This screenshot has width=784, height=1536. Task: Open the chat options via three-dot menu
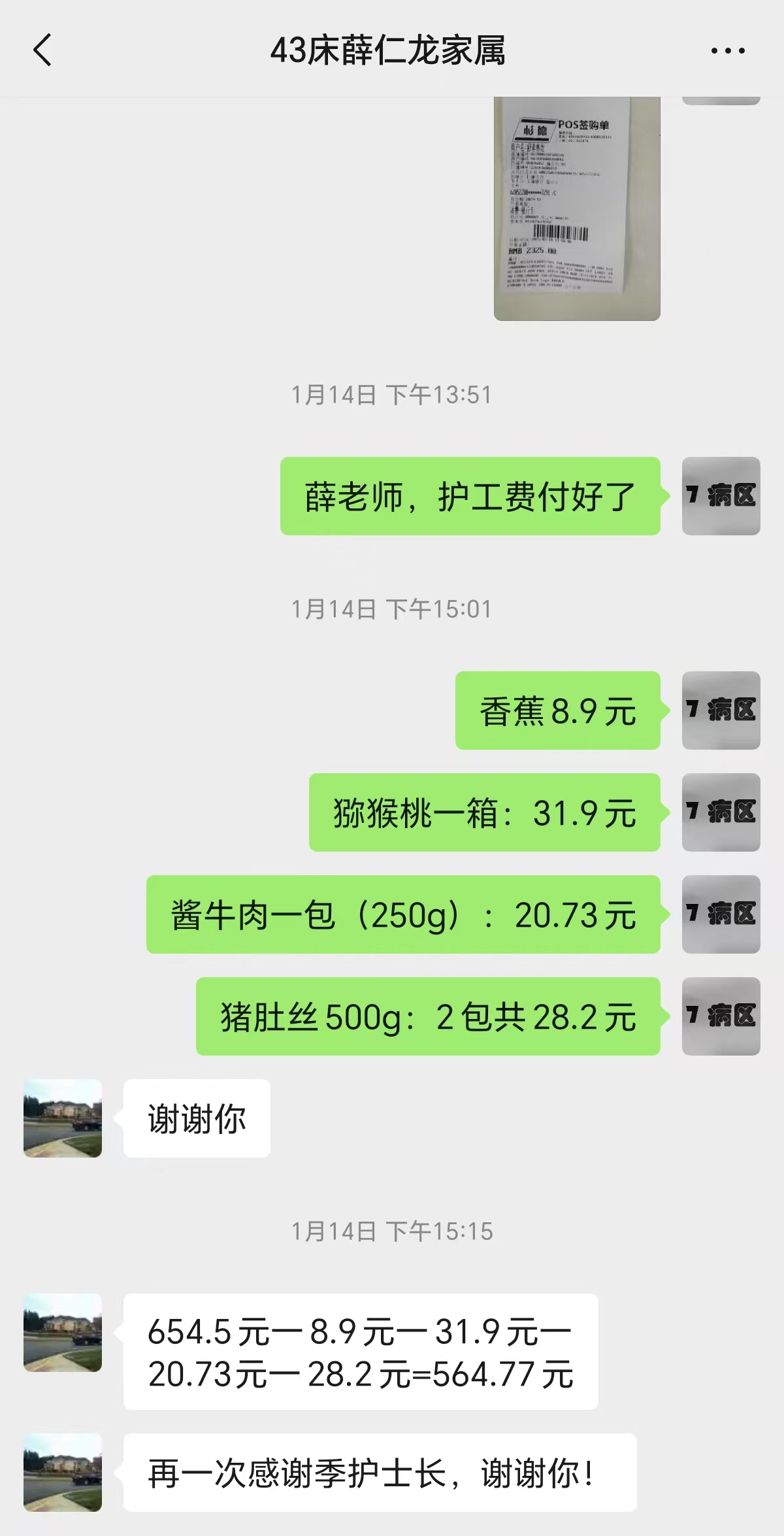point(727,51)
